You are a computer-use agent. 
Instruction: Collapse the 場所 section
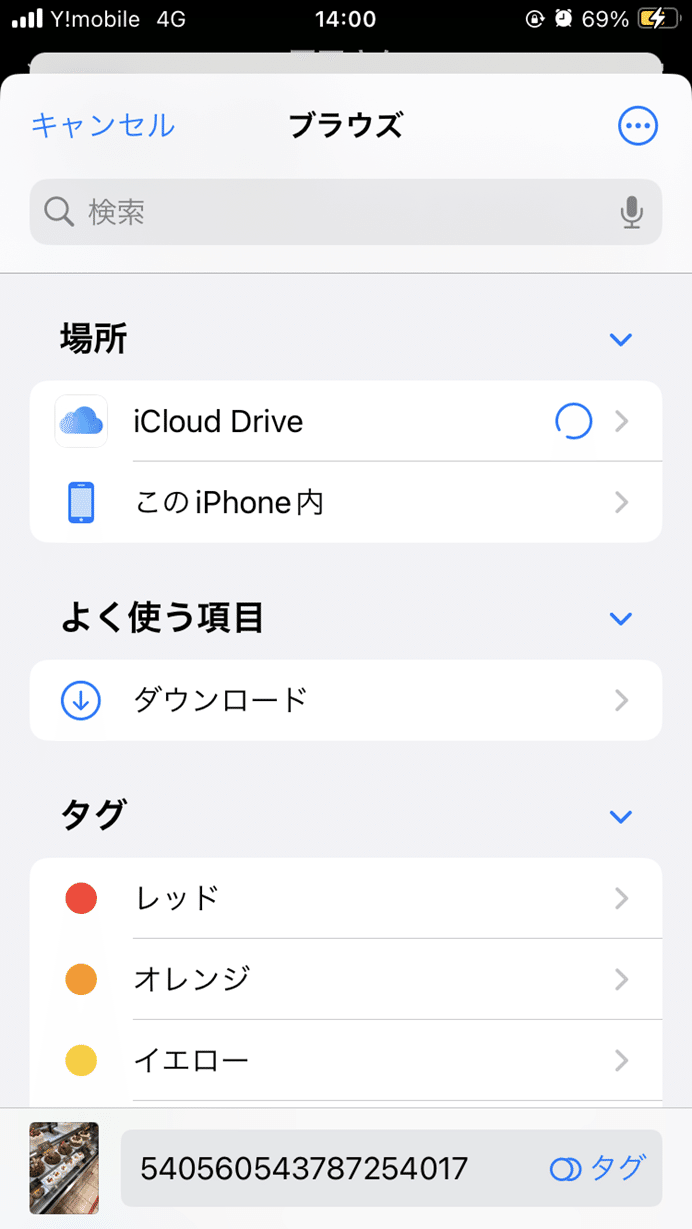tap(621, 340)
